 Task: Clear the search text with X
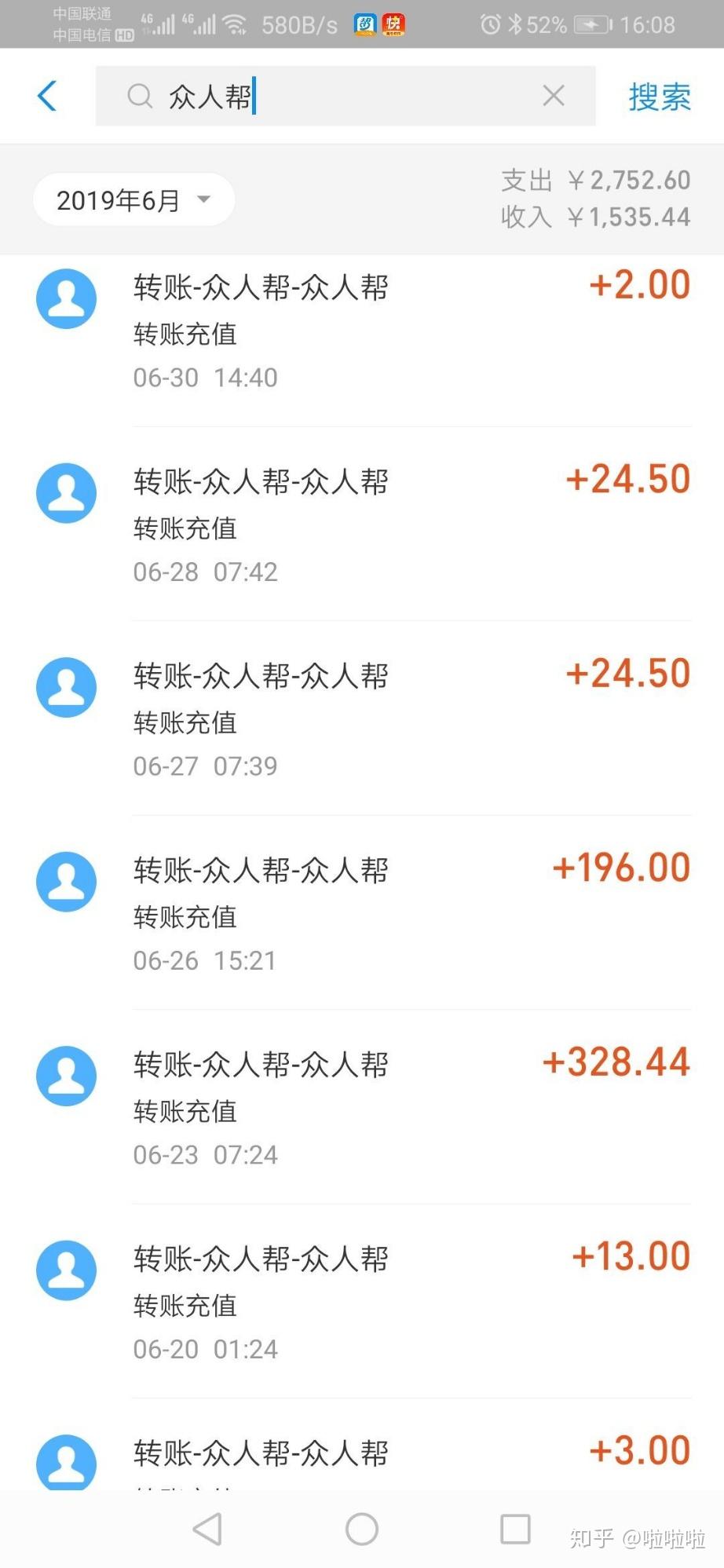[554, 96]
